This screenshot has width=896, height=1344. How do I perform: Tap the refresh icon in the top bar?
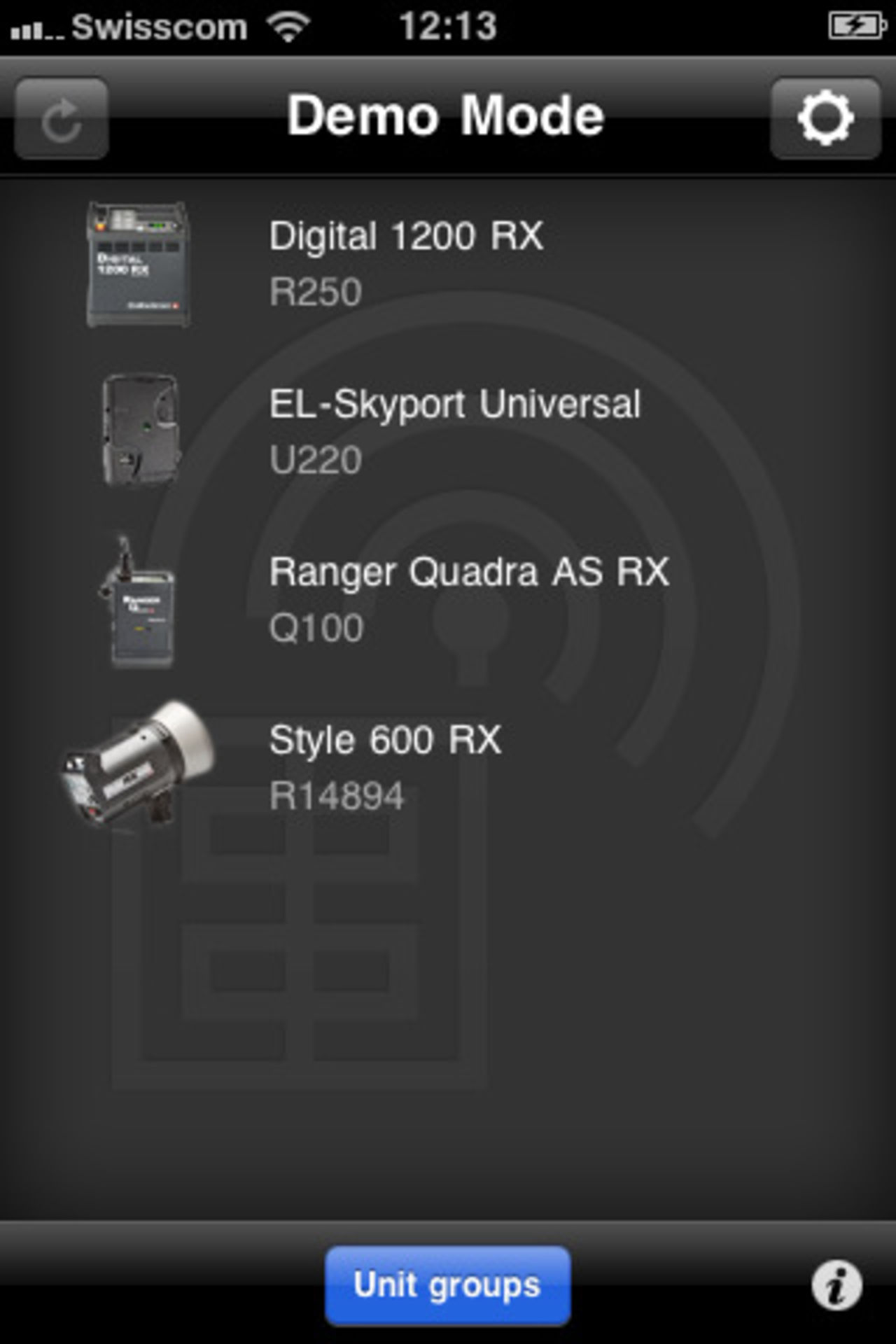62,119
